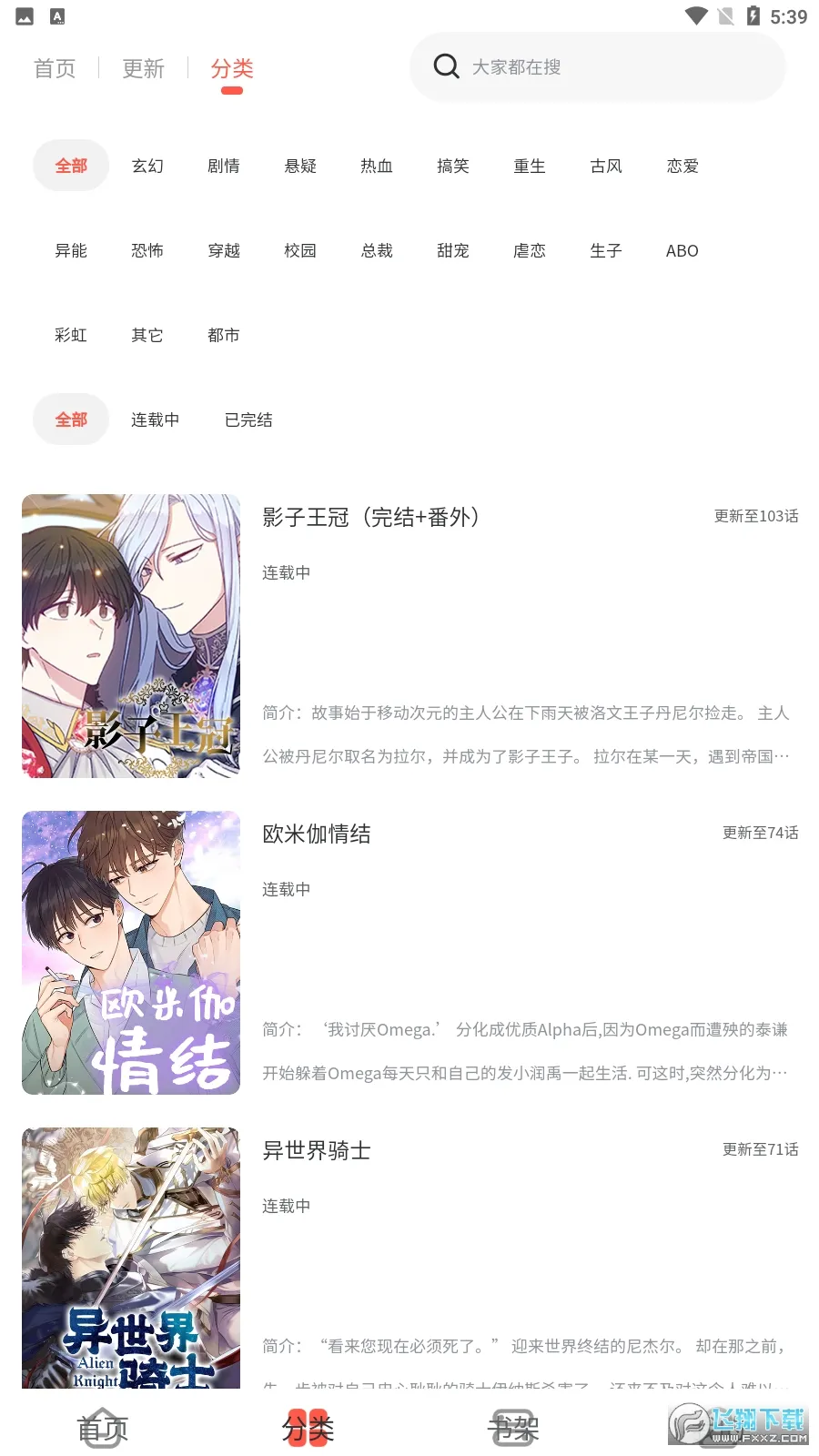
Task: Open the comic 异世界骑士
Action: (x=317, y=1151)
